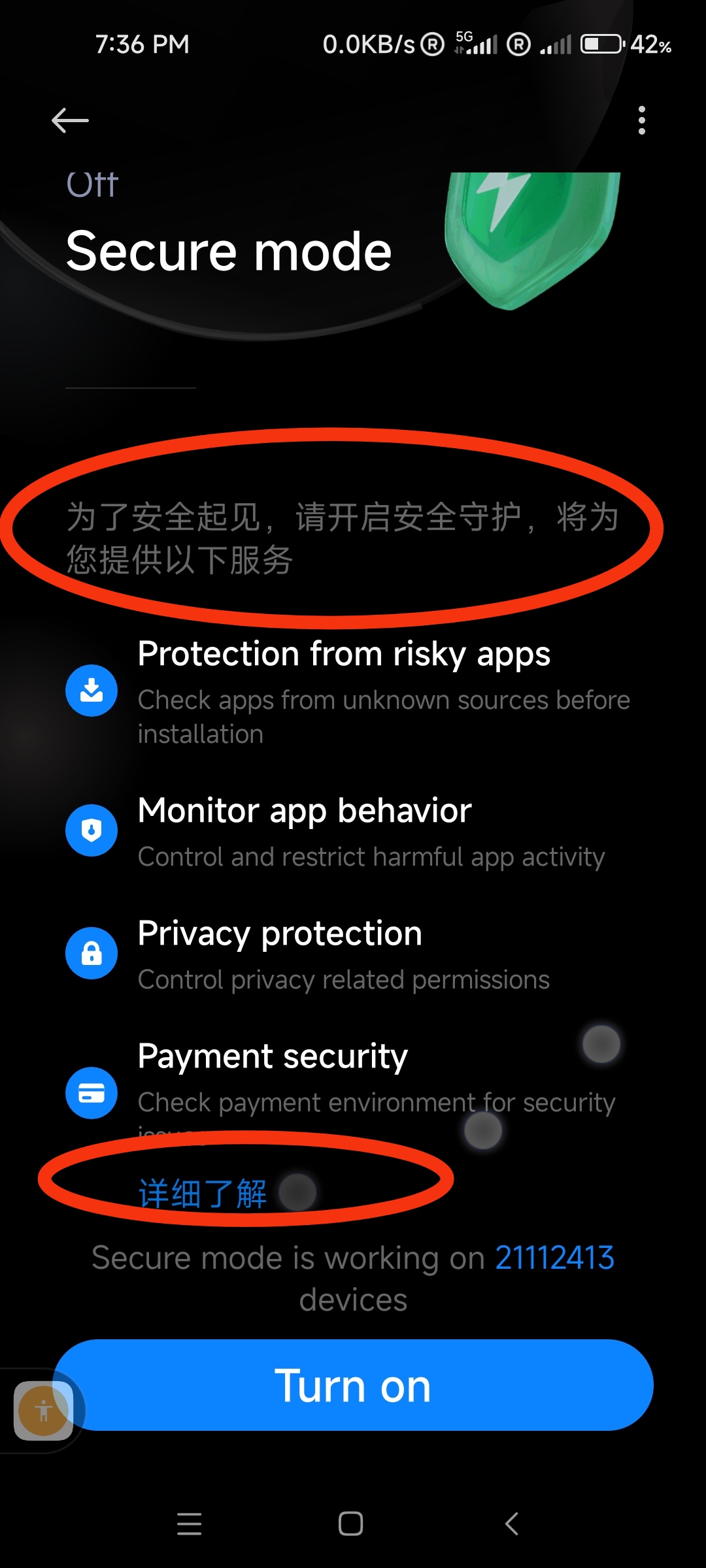Open the three-dot overflow menu

point(642,121)
